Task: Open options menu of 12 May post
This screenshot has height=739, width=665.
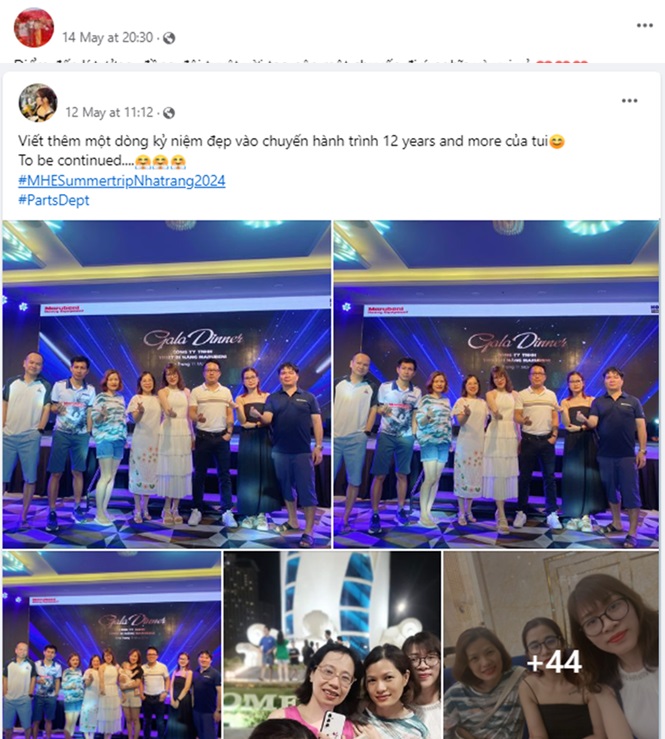Action: click(x=629, y=101)
